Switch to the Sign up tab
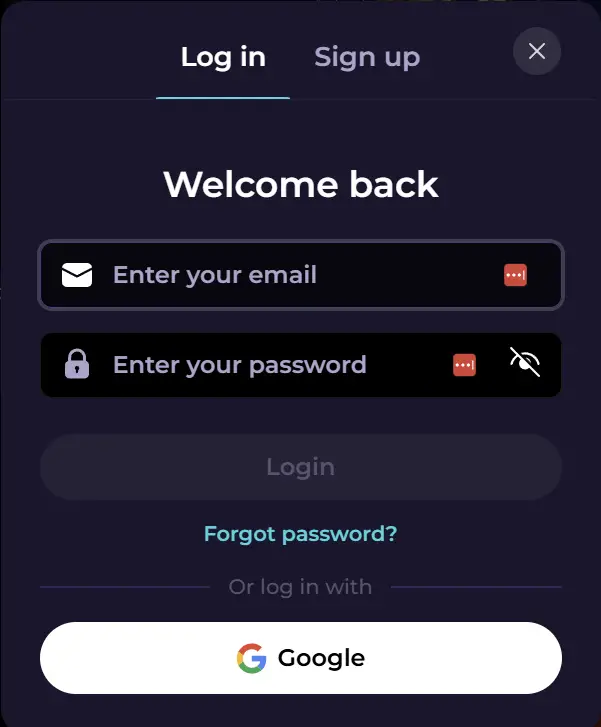The height and width of the screenshot is (727, 601). coord(367,57)
